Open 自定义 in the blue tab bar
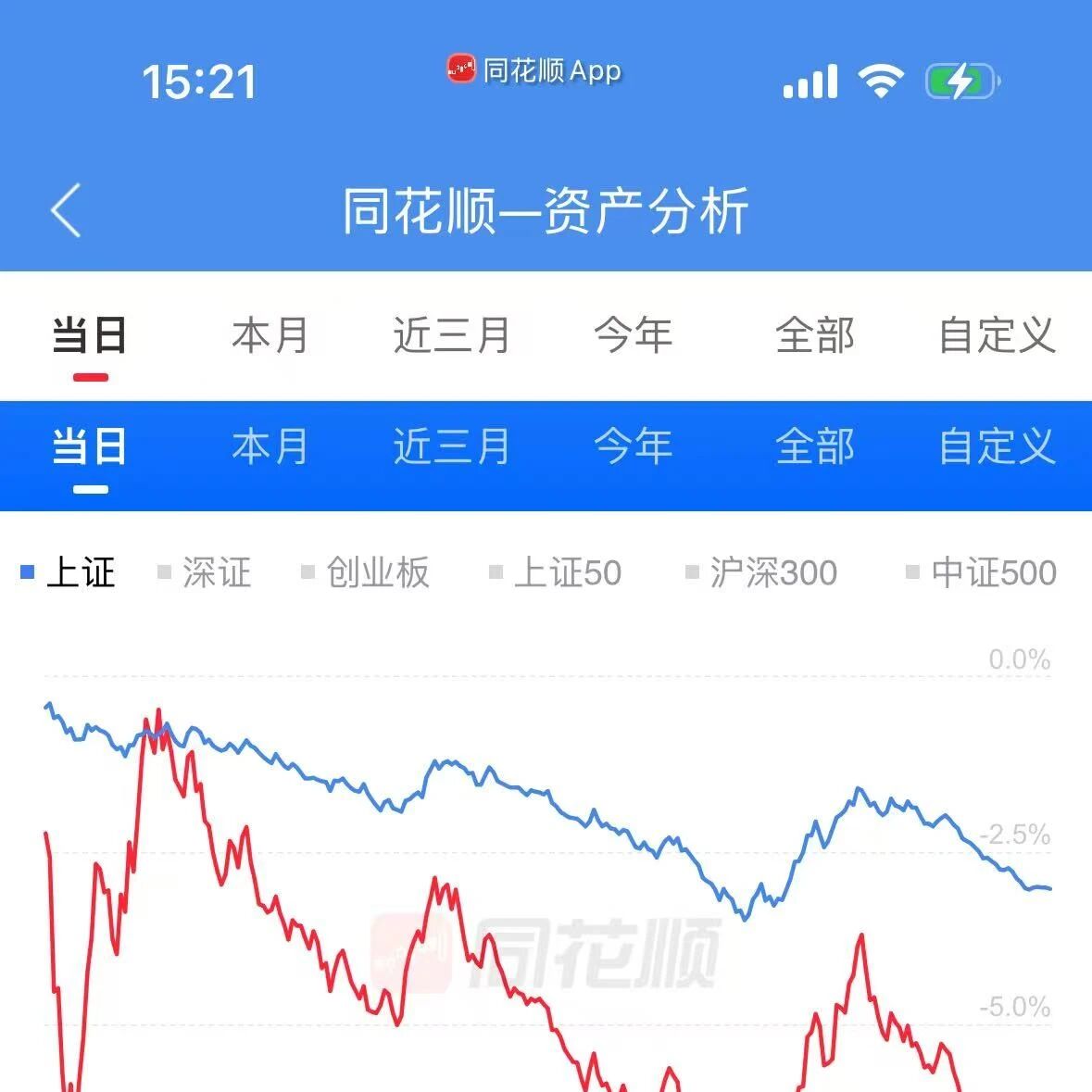This screenshot has height=1092, width=1092. tap(998, 446)
